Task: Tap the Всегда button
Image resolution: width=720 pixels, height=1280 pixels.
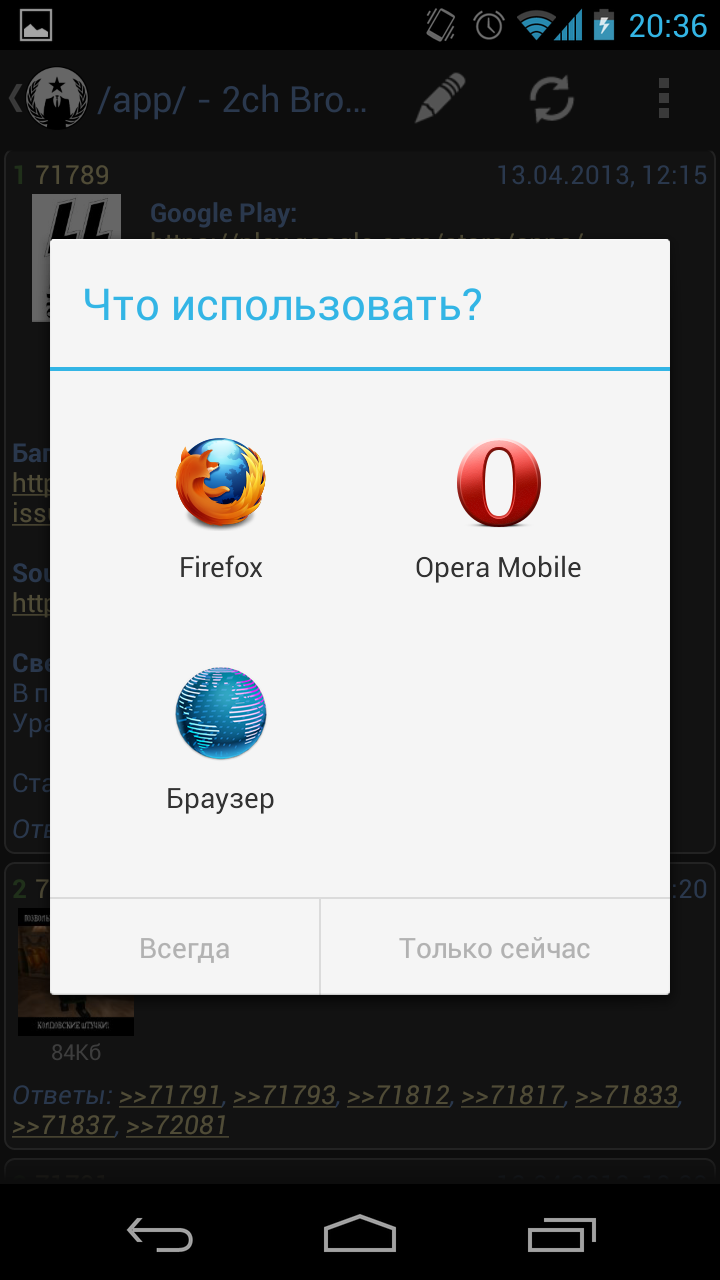Action: [185, 947]
